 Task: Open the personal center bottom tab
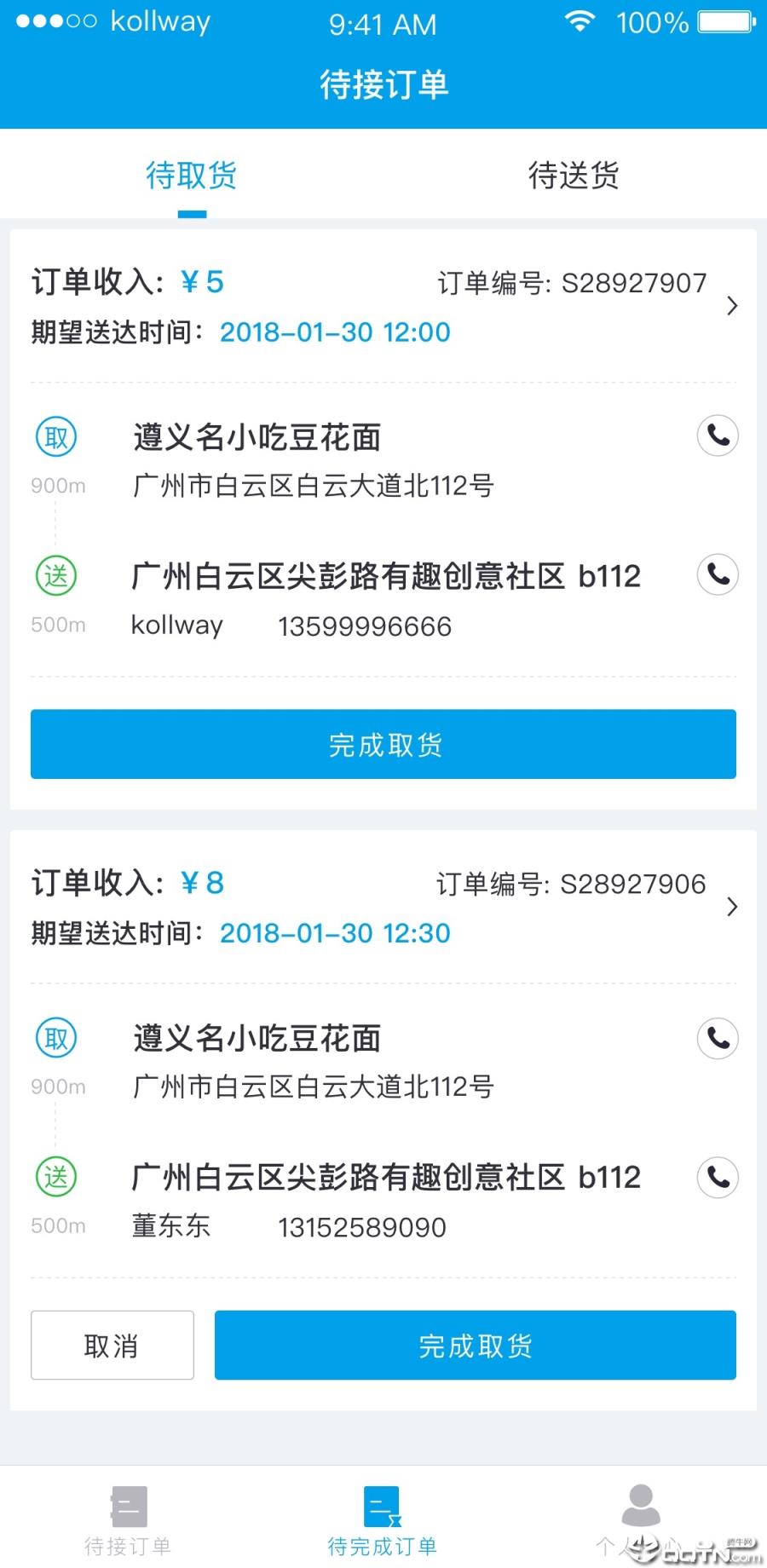click(x=640, y=1520)
